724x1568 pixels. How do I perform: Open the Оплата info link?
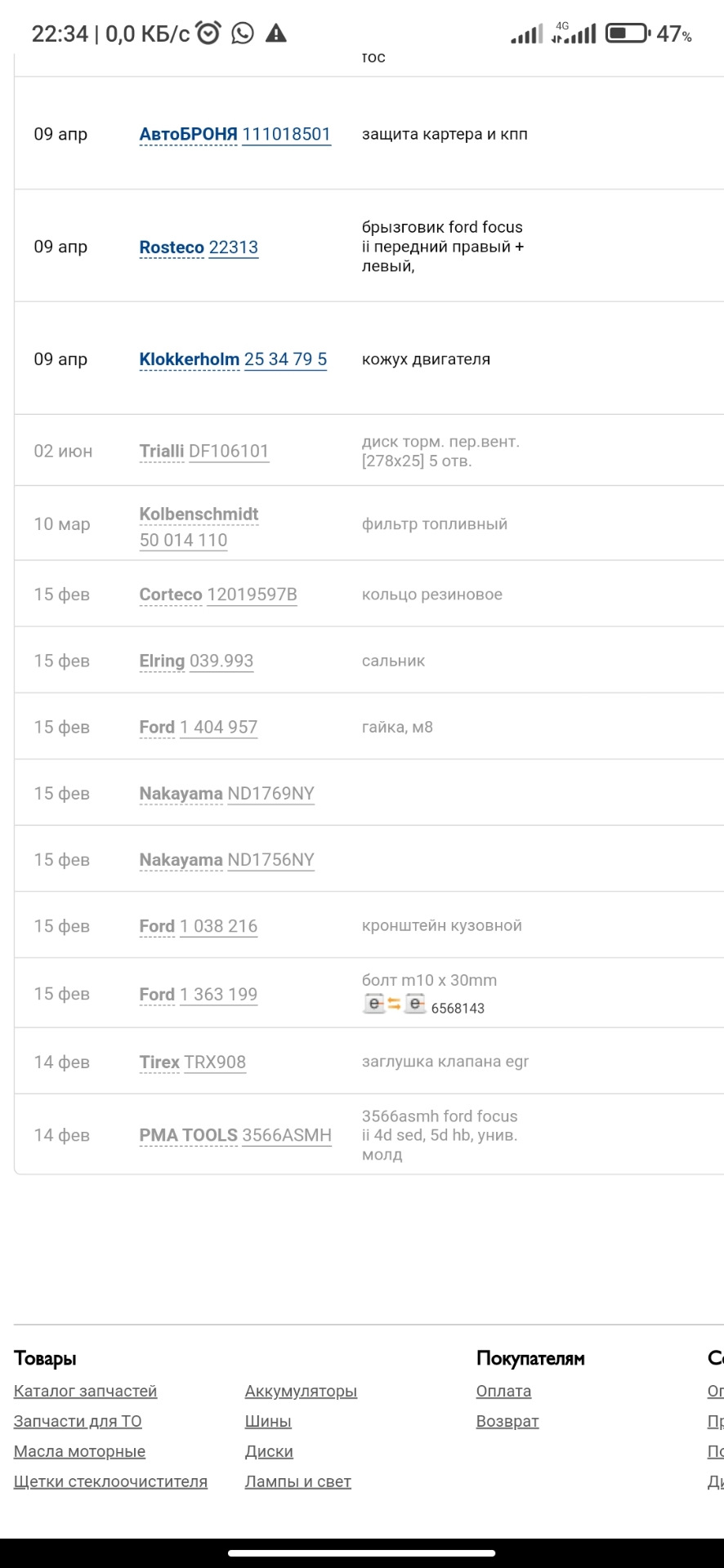503,1391
